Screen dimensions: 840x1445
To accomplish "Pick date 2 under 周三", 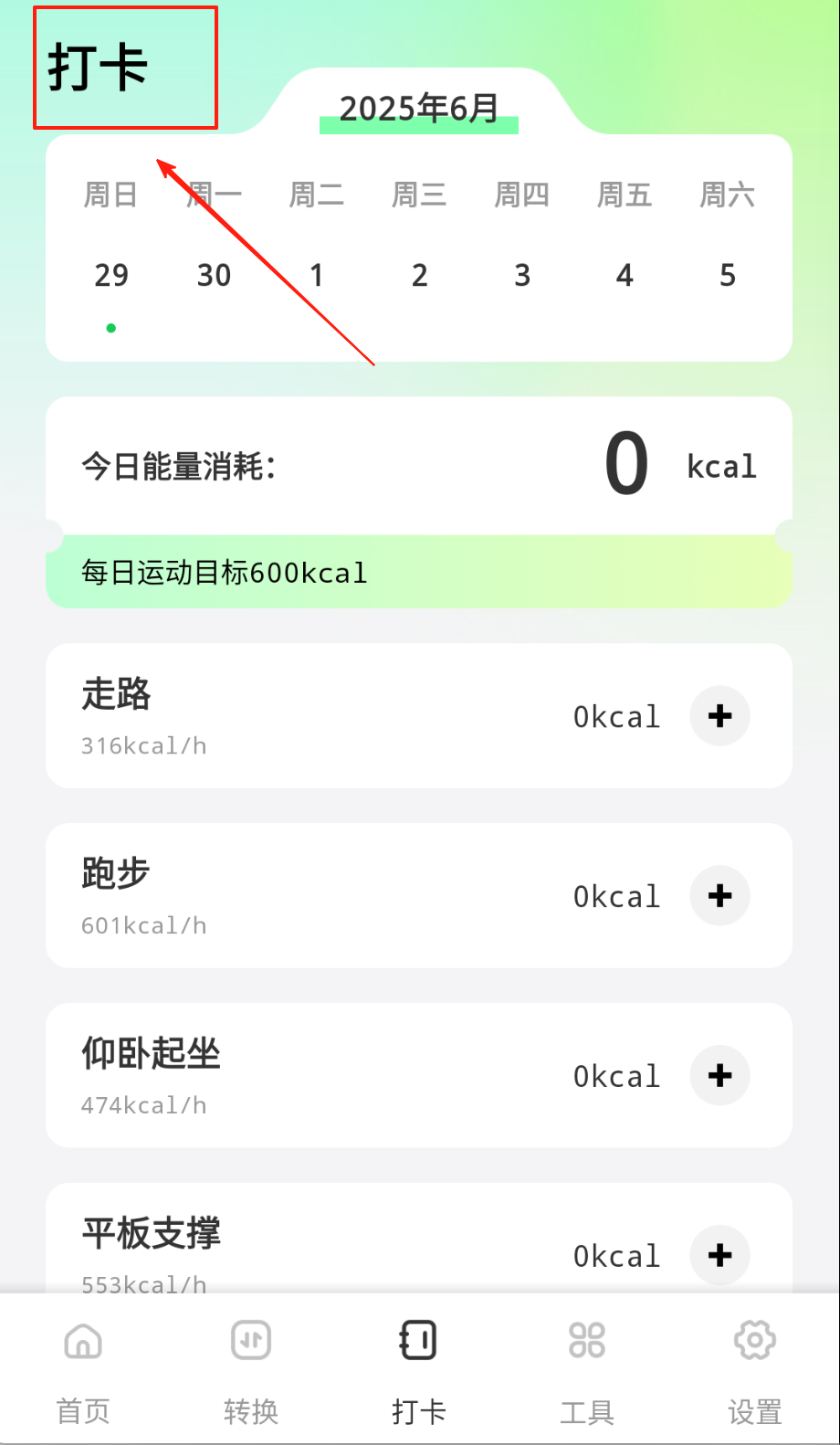I will click(419, 275).
